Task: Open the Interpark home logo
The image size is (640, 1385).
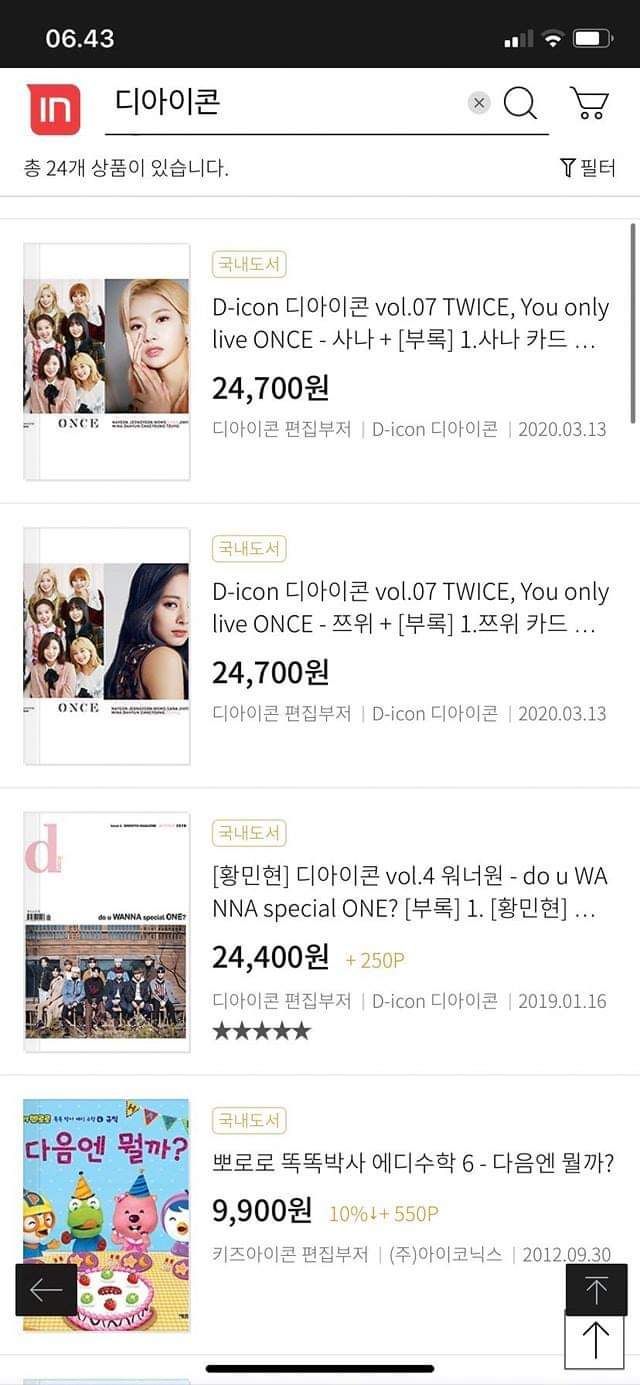Action: (54, 109)
